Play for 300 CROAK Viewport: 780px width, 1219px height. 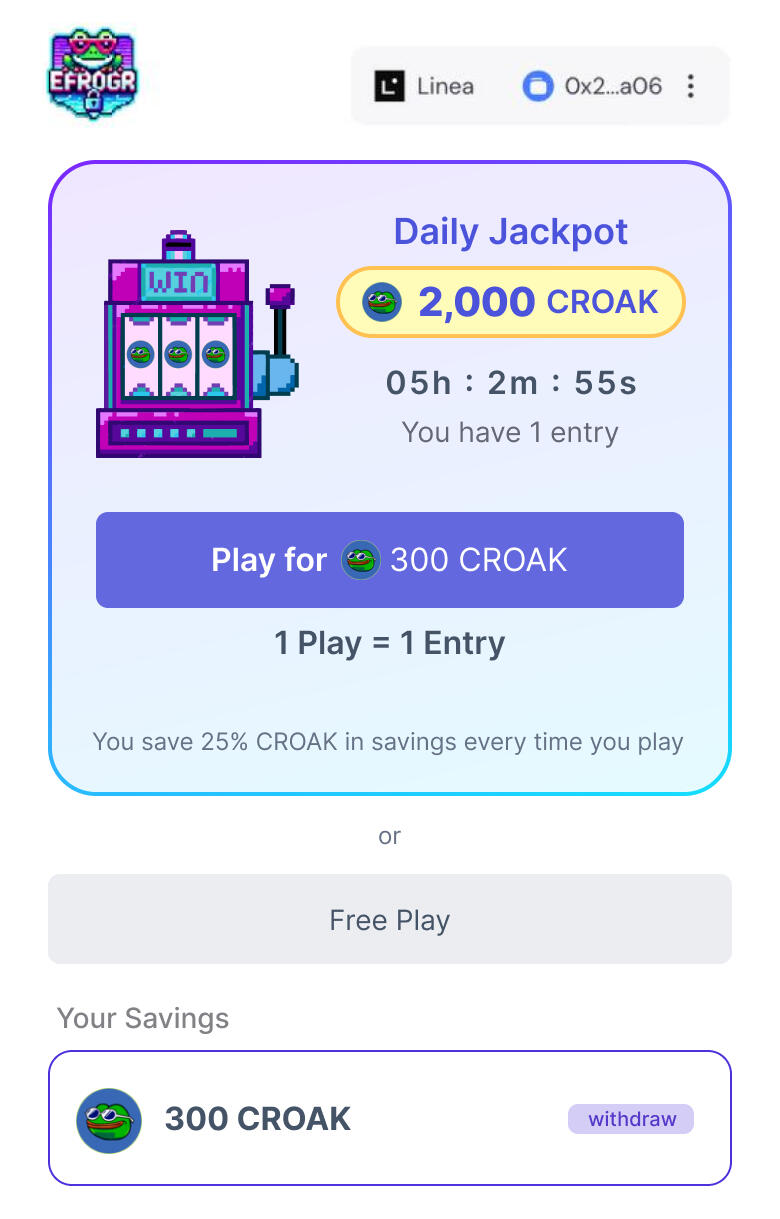click(389, 560)
